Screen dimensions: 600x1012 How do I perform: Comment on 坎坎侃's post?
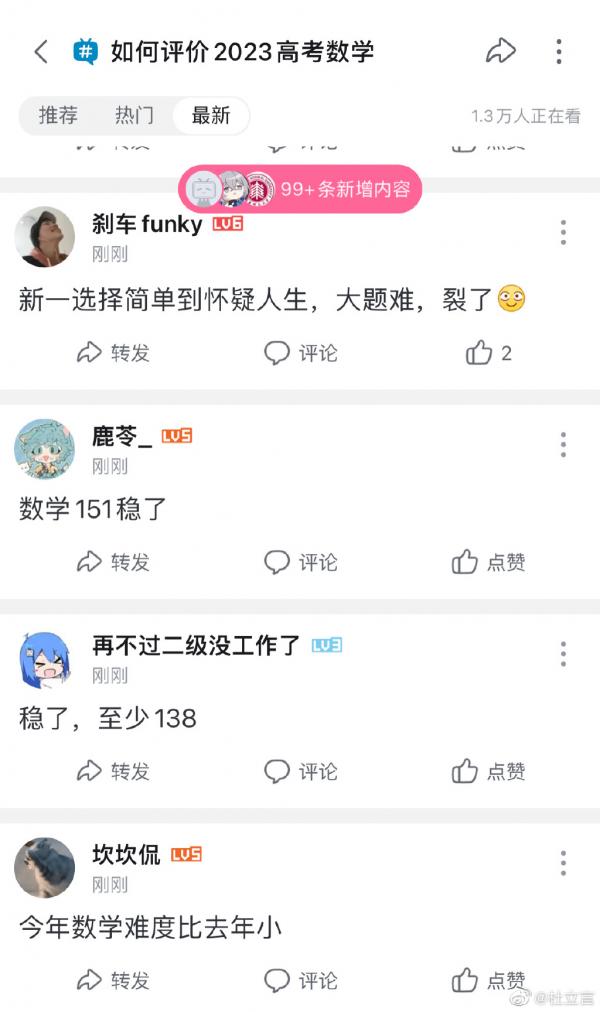pos(300,980)
